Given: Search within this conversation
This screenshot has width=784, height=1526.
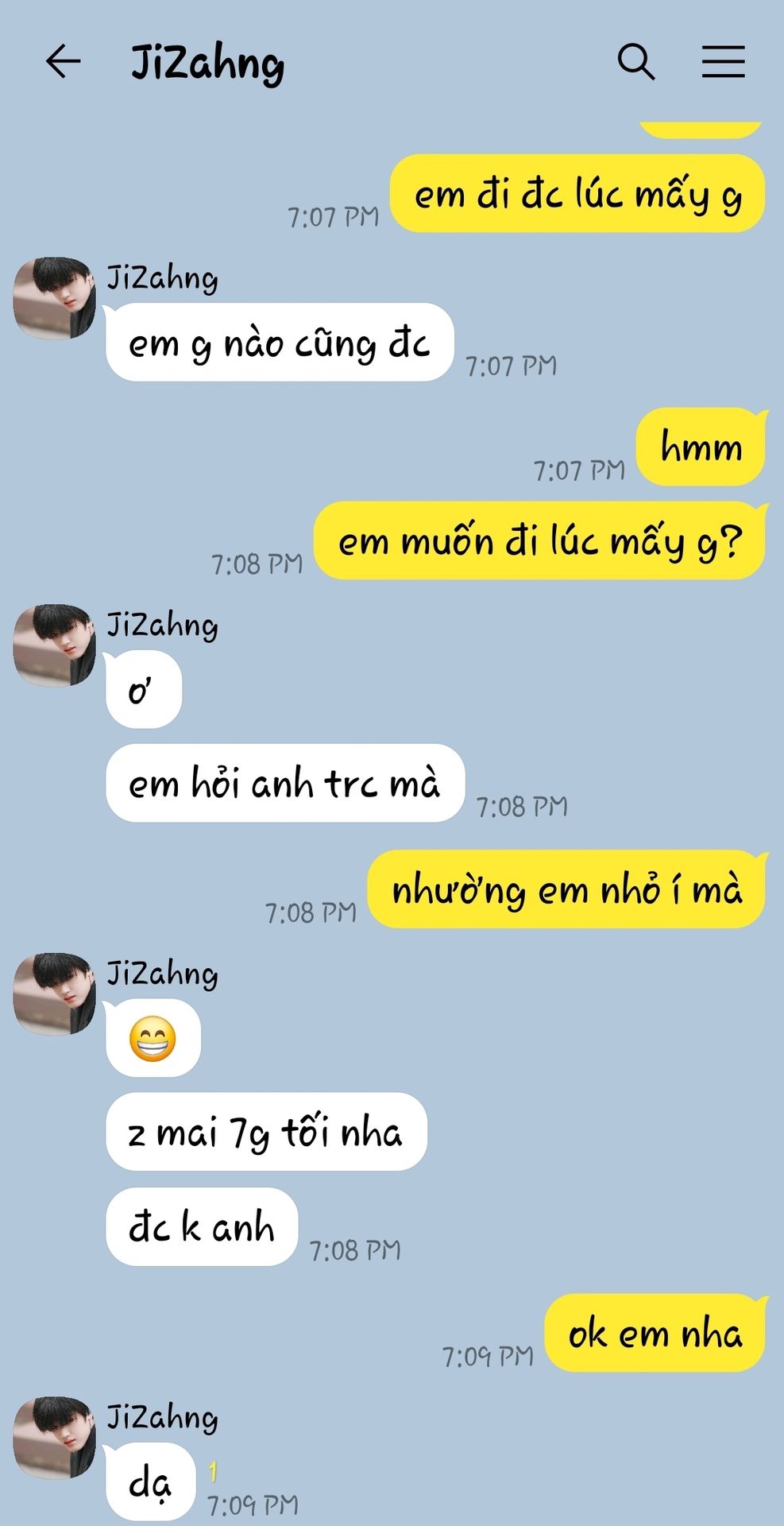Looking at the screenshot, I should tap(636, 62).
